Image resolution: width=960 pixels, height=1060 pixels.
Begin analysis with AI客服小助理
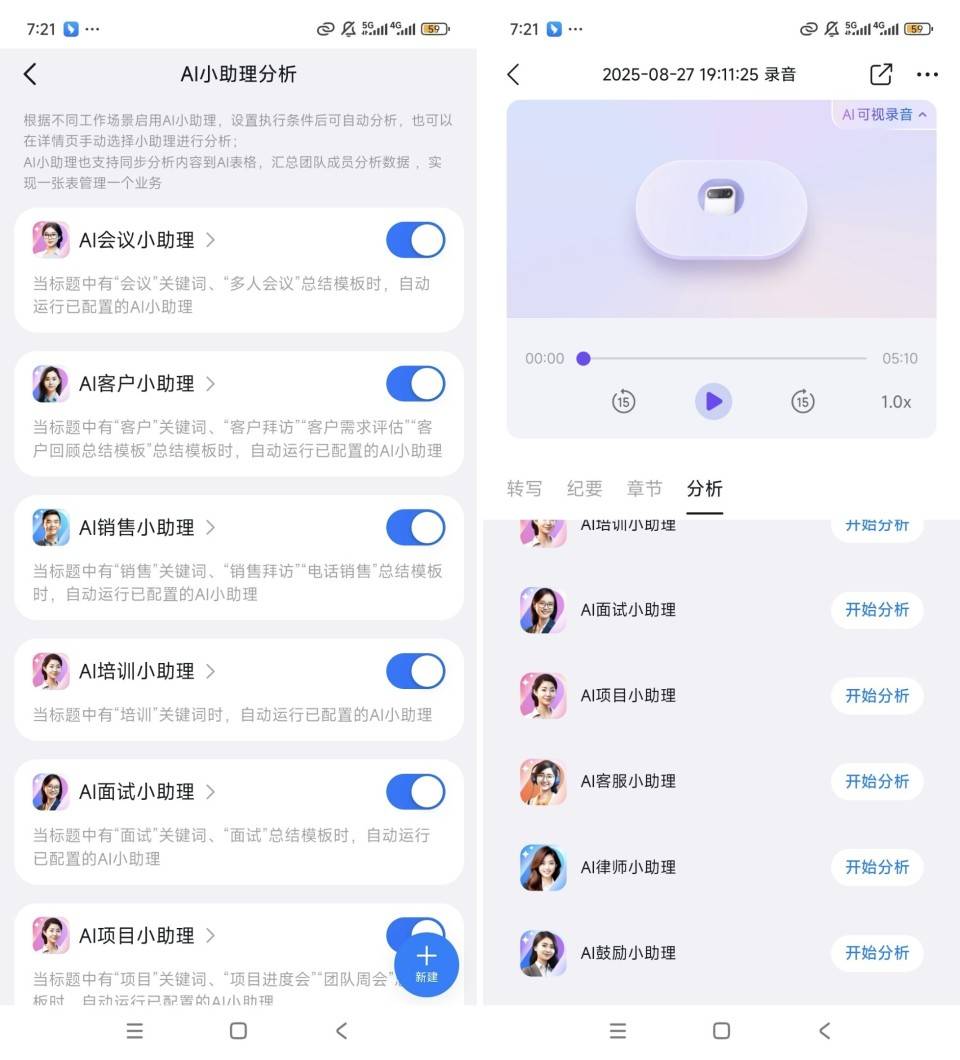click(876, 781)
